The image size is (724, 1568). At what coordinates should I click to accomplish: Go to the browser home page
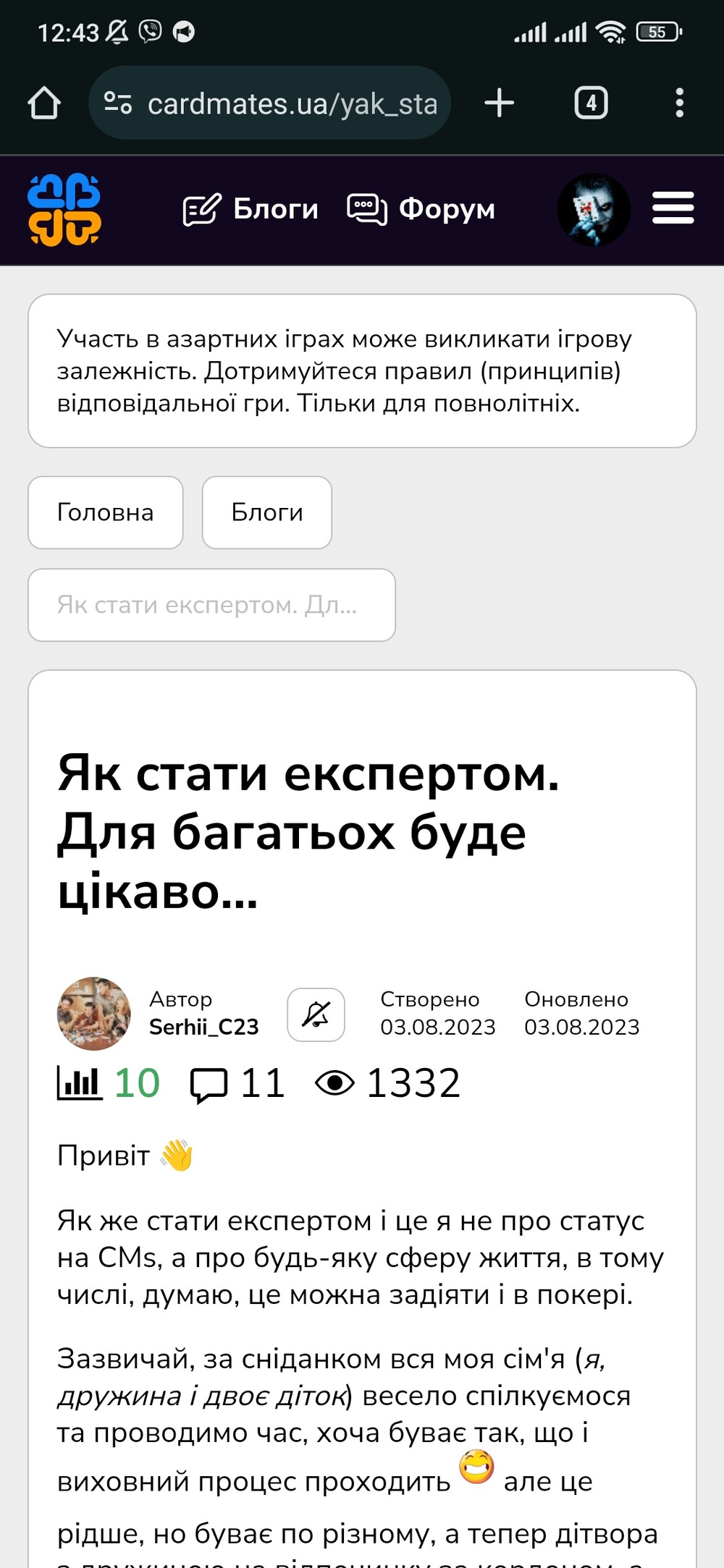point(44,103)
